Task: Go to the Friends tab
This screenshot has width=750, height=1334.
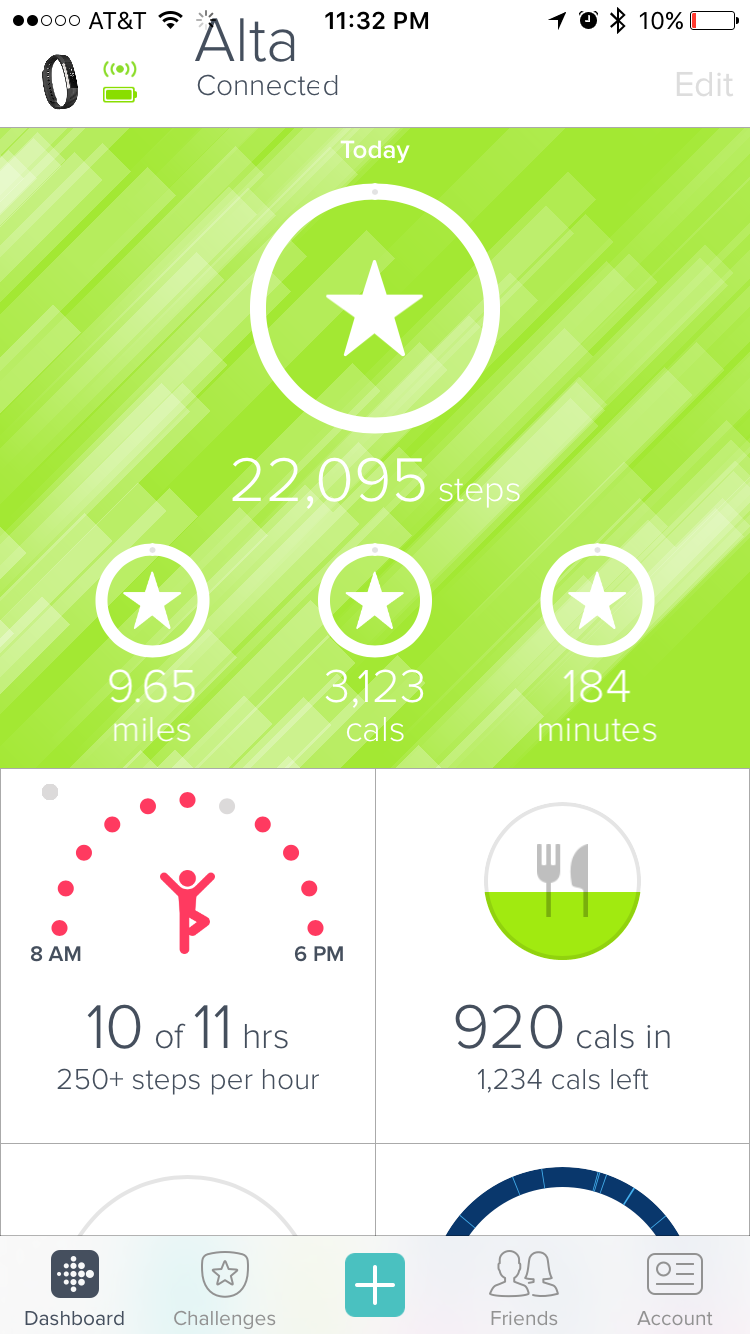Action: [x=524, y=1288]
